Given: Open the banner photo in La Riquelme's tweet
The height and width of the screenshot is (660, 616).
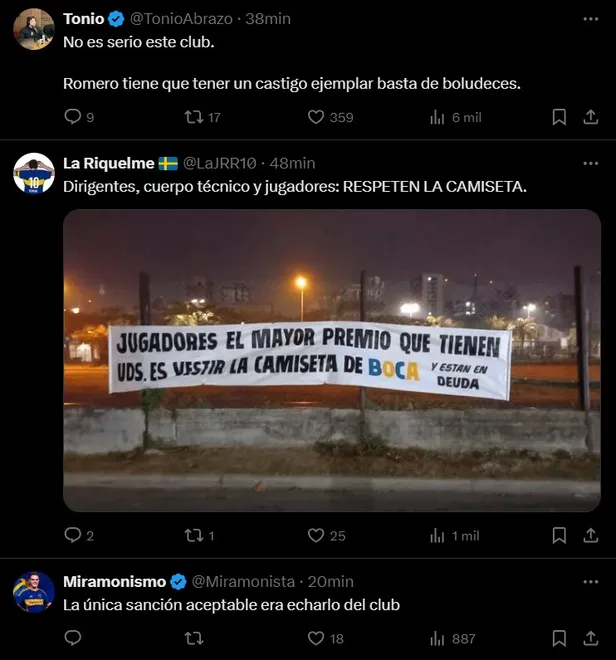Looking at the screenshot, I should pos(331,360).
